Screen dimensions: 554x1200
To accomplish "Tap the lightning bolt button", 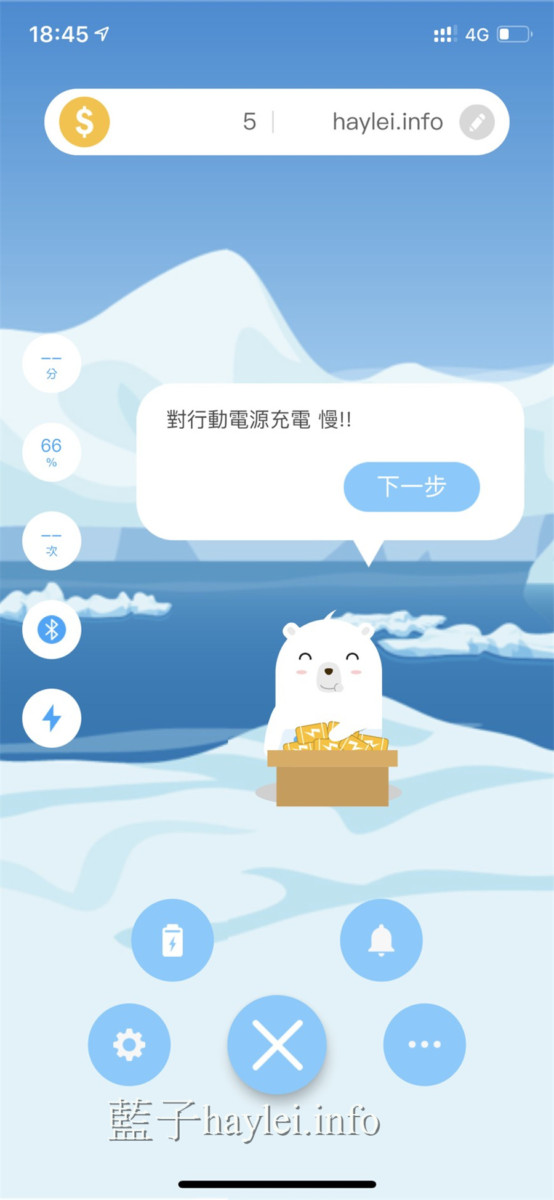I will tap(51, 718).
